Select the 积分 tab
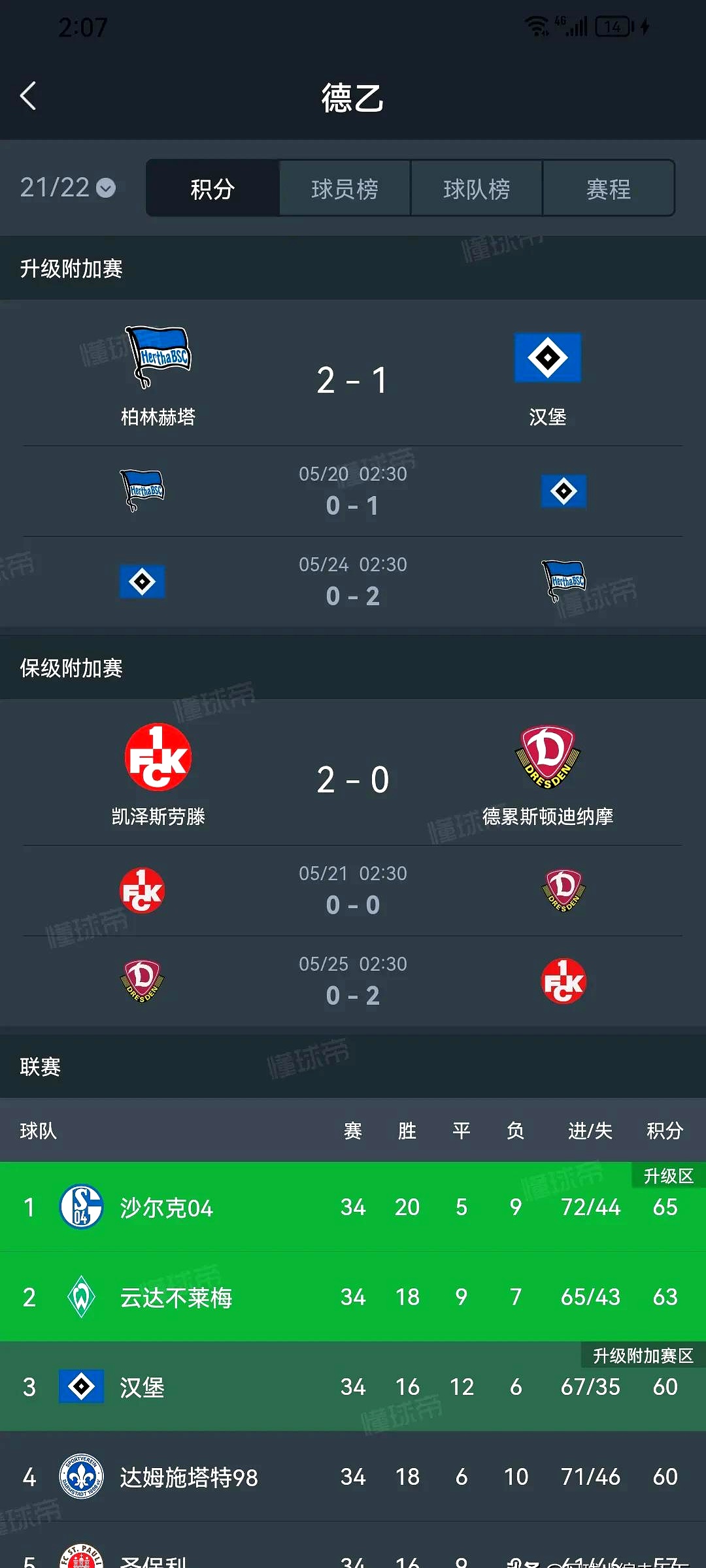 pos(212,189)
